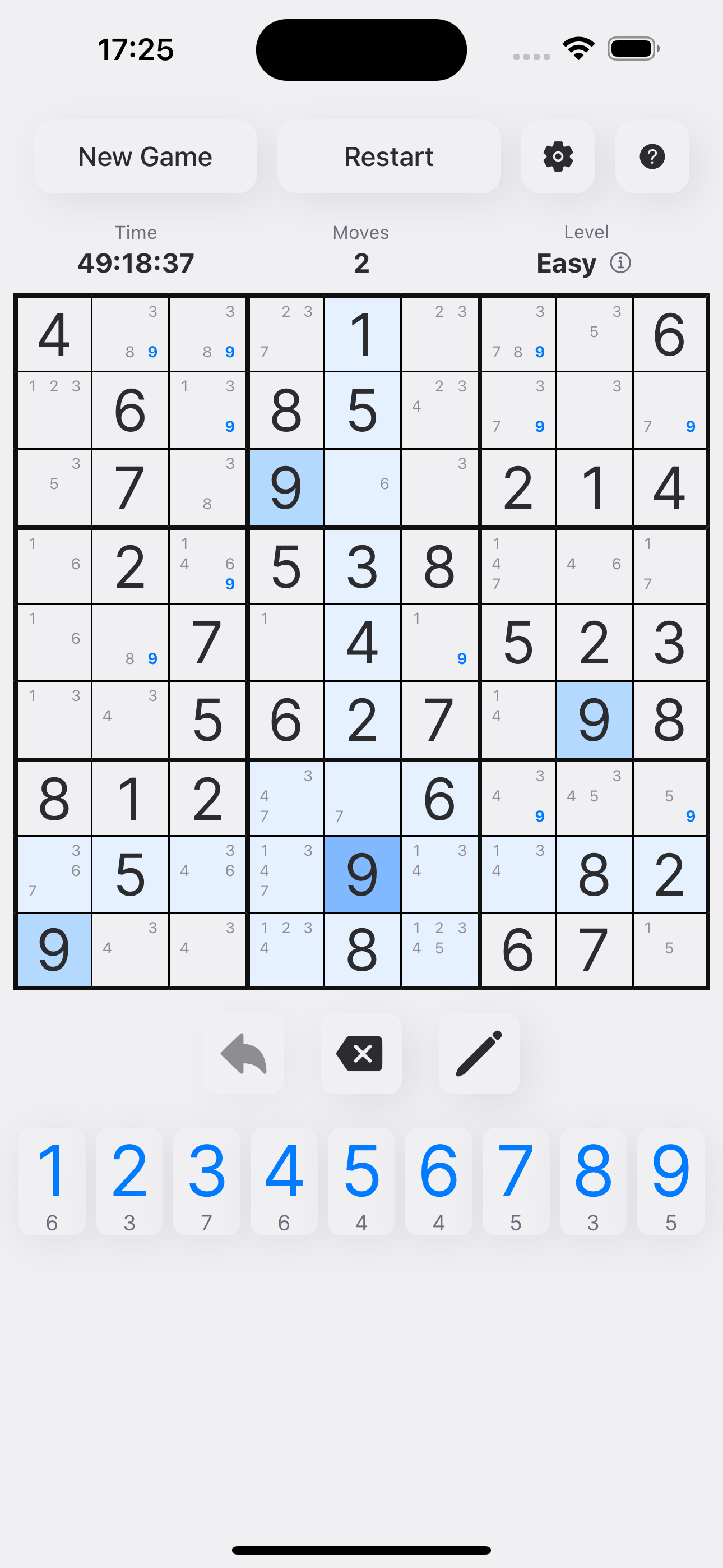The width and height of the screenshot is (723, 1568).
Task: Tap the 9 in the bottom-left cell
Action: 54,949
